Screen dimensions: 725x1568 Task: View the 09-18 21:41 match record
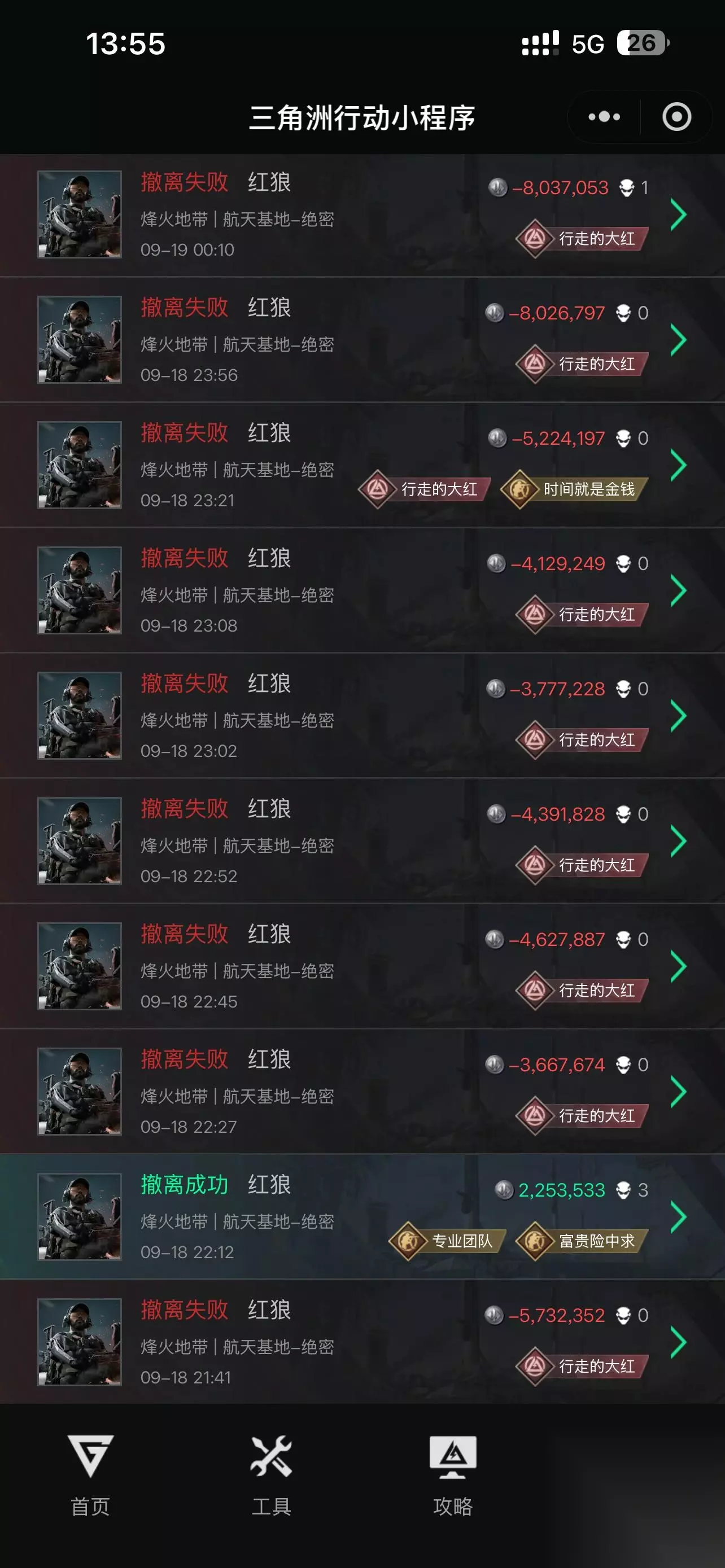coord(362,1343)
